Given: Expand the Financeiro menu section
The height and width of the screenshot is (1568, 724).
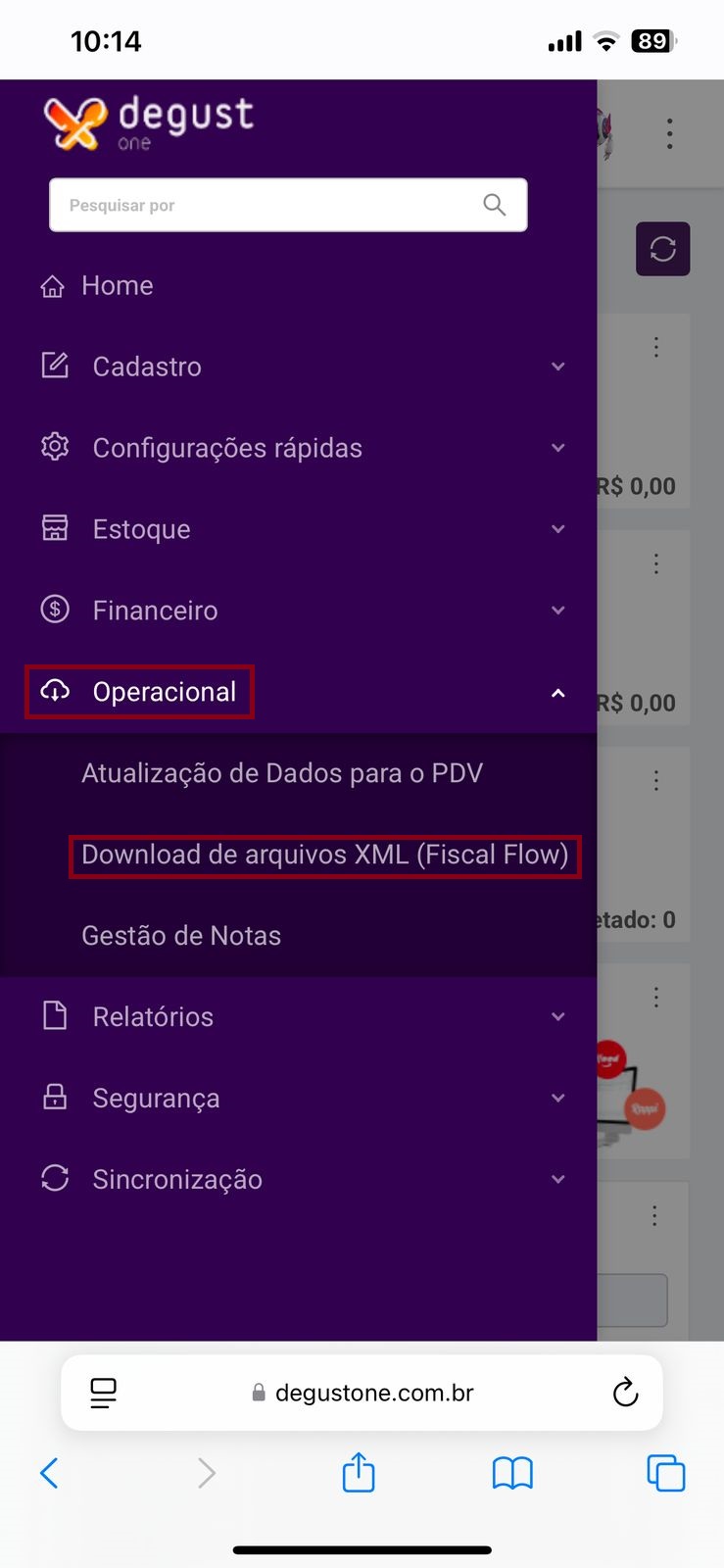Looking at the screenshot, I should (155, 611).
